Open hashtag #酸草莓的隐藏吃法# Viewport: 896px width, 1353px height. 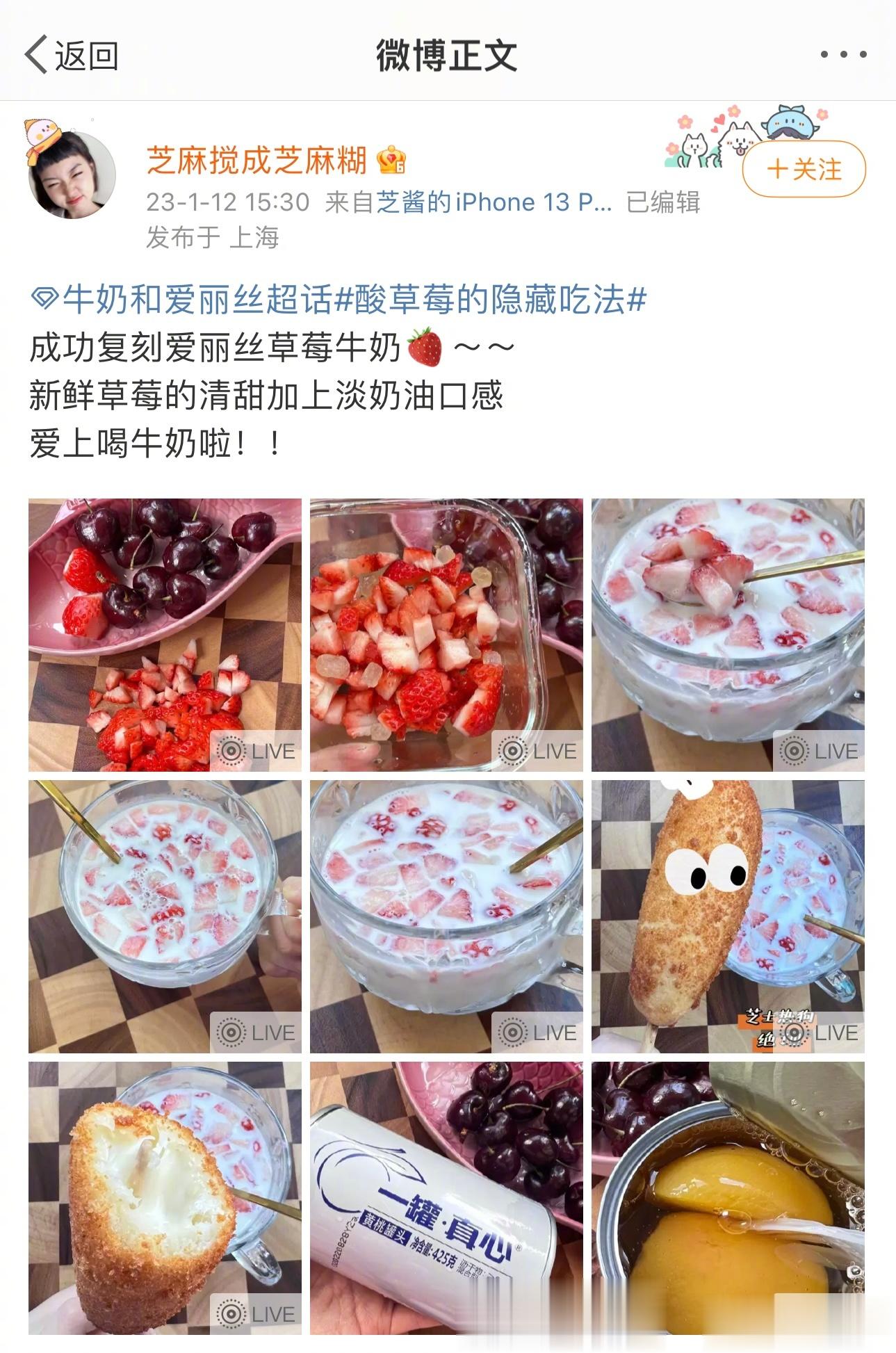tap(491, 300)
